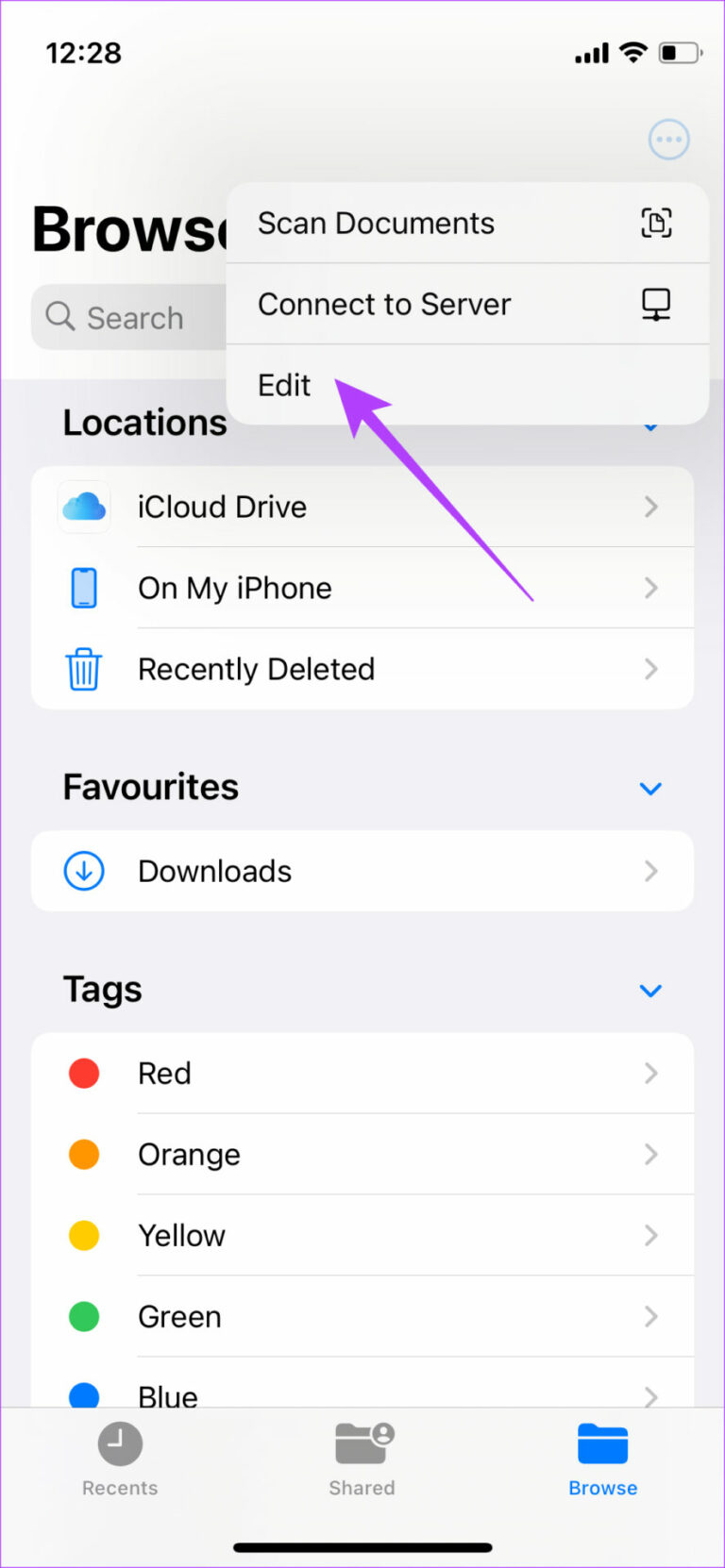Image resolution: width=725 pixels, height=1568 pixels.
Task: Open On My iPhone location
Action: point(362,588)
